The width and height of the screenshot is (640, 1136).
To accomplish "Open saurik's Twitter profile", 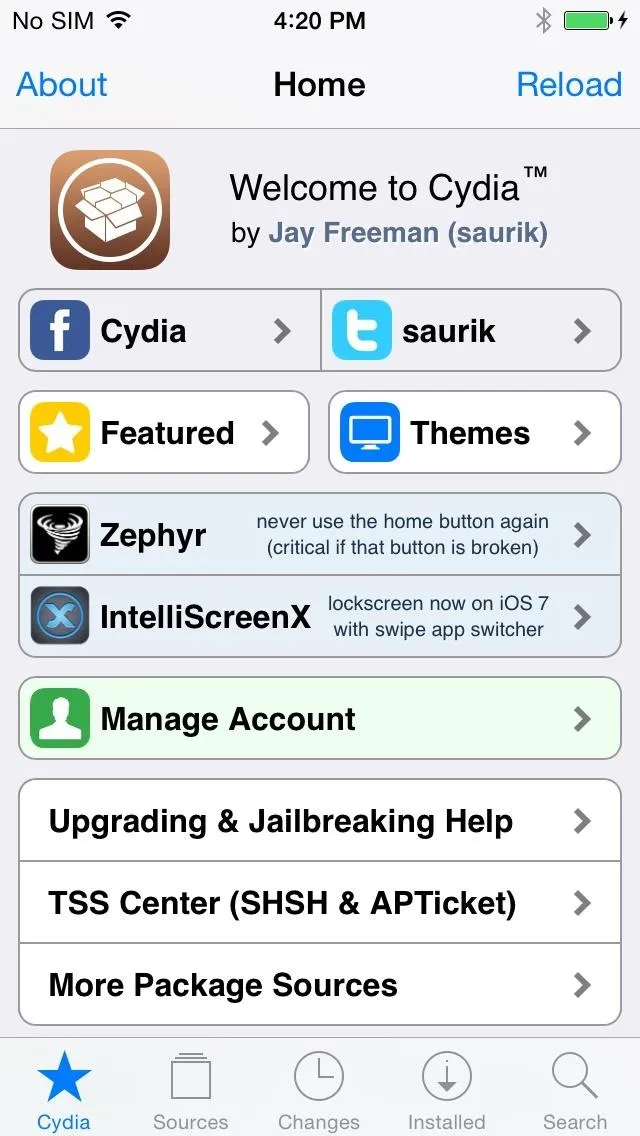I will (472, 331).
